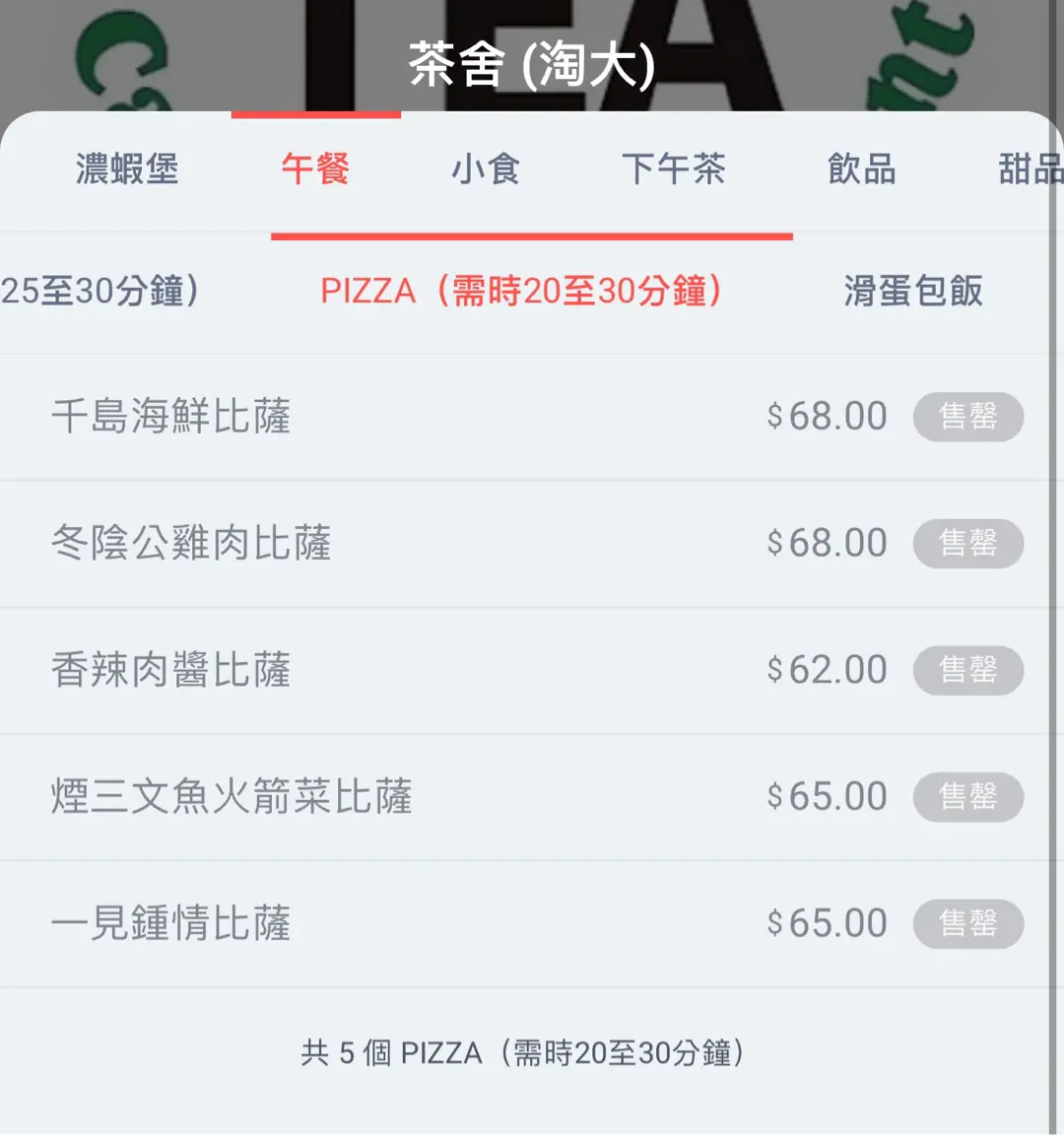Switch to the 小食 tab
The image size is (1064, 1135).
click(486, 169)
